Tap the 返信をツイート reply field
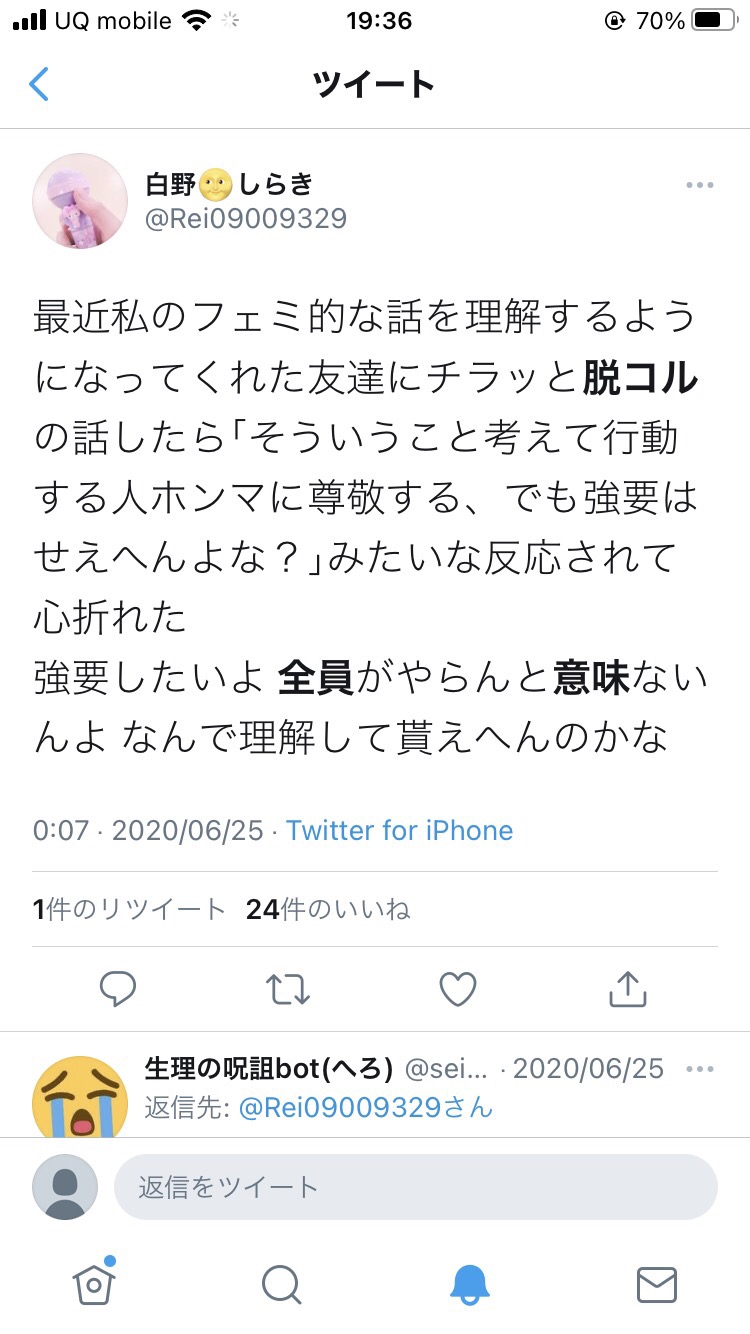This screenshot has height=1334, width=750. pyautogui.click(x=415, y=1187)
